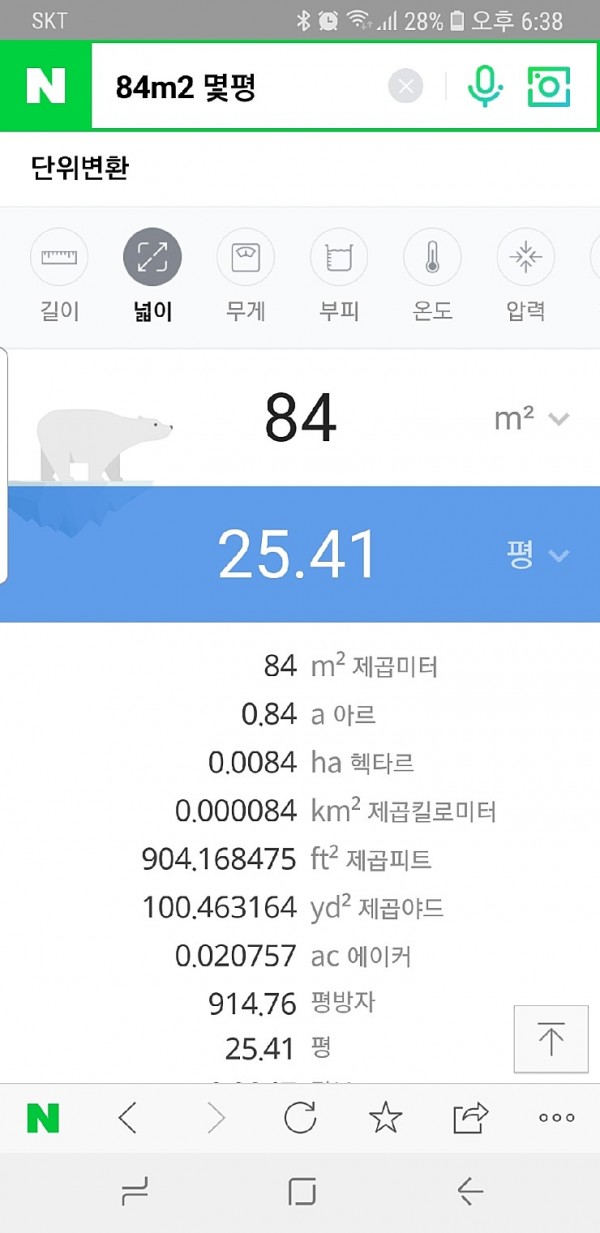Image resolution: width=600 pixels, height=1233 pixels.
Task: Bookmark this page with the star
Action: 386,1118
